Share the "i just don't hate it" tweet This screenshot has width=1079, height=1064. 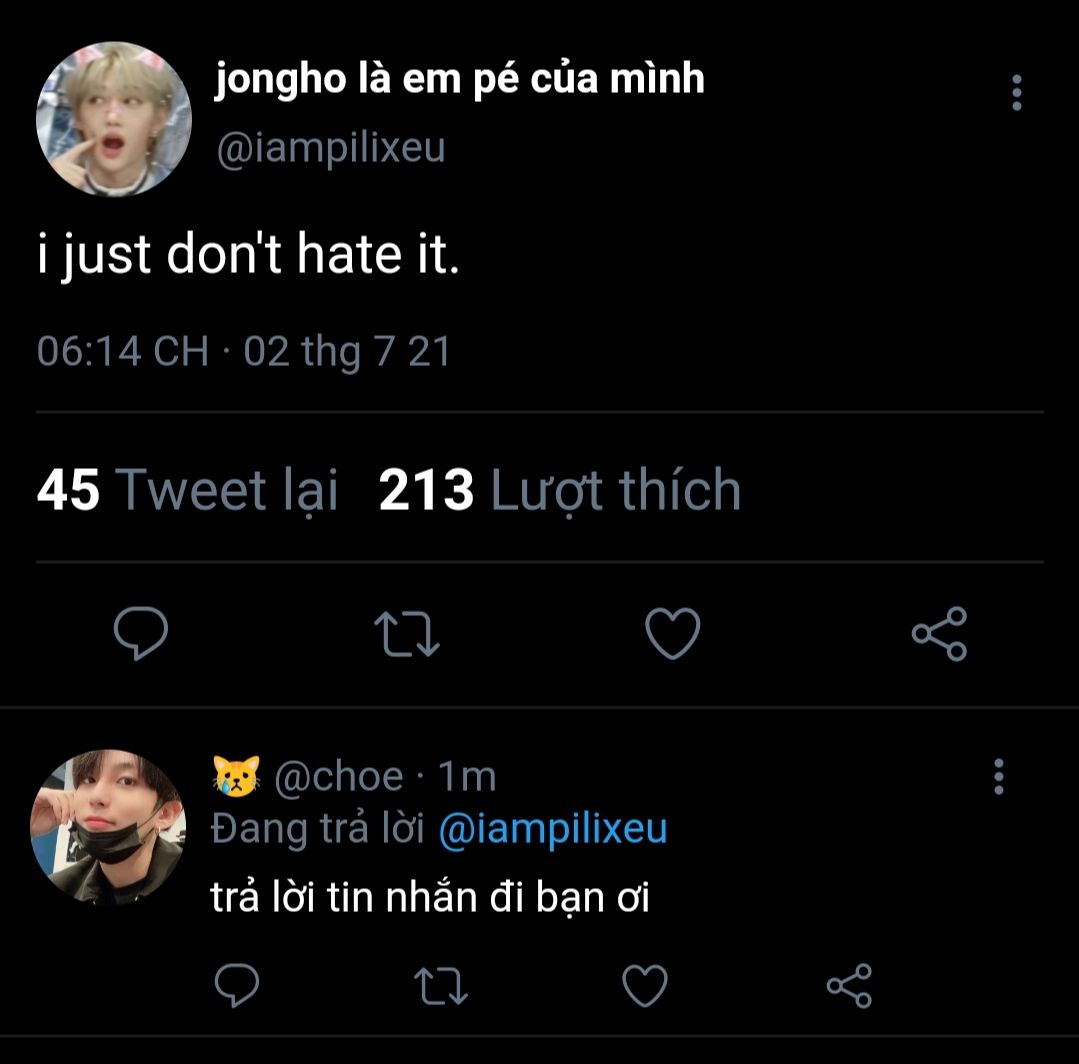tap(939, 633)
